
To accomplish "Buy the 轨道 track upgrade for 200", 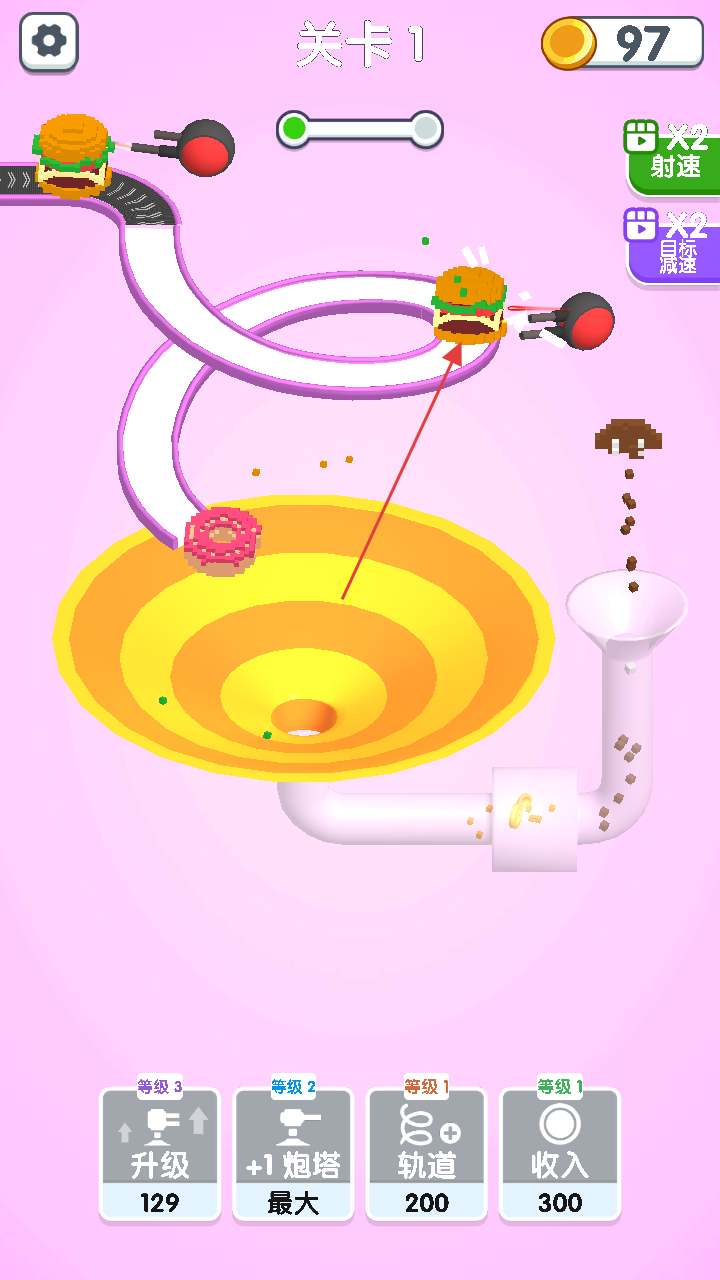I will (427, 1154).
